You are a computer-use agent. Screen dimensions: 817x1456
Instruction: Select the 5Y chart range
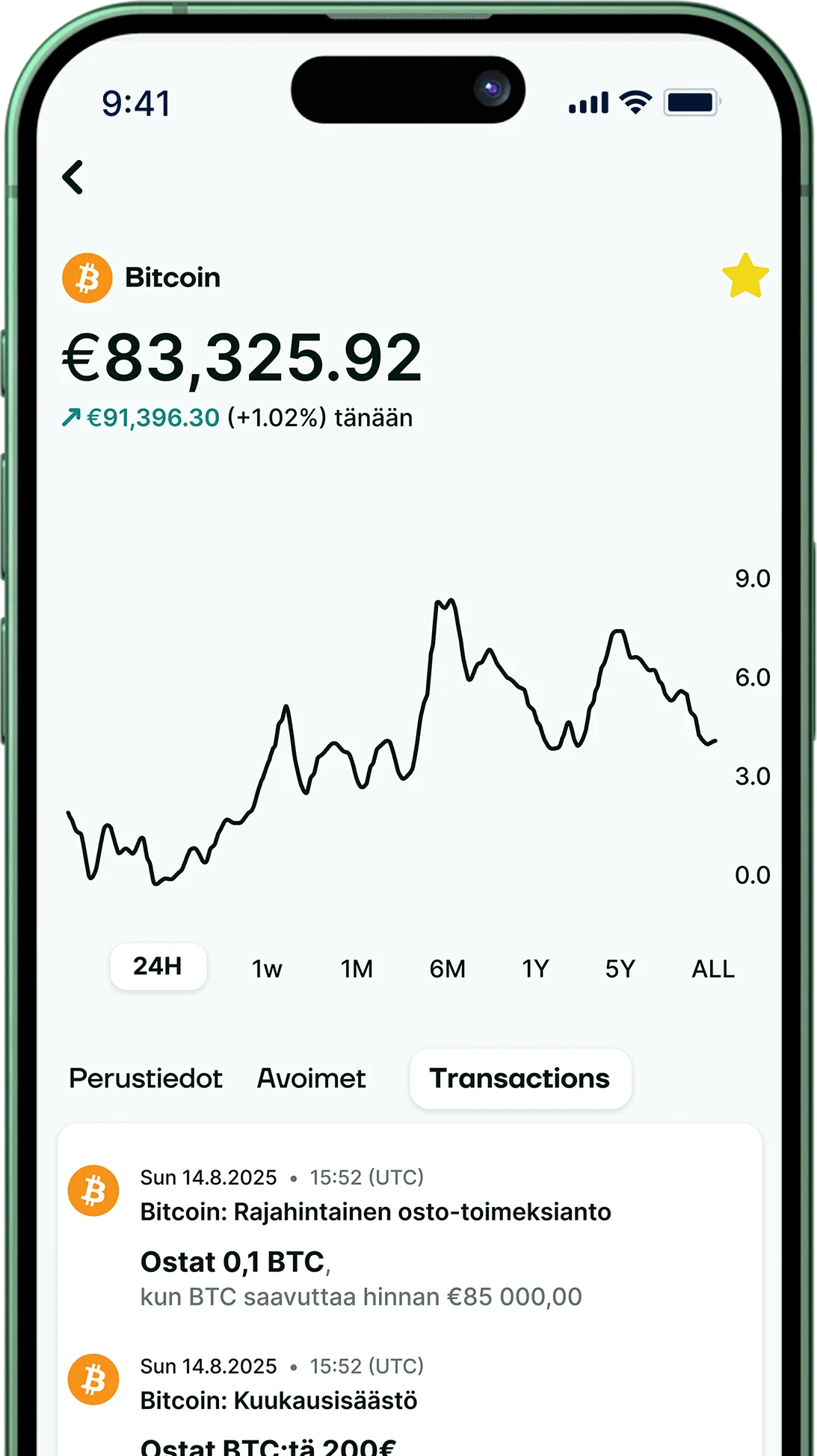point(620,968)
